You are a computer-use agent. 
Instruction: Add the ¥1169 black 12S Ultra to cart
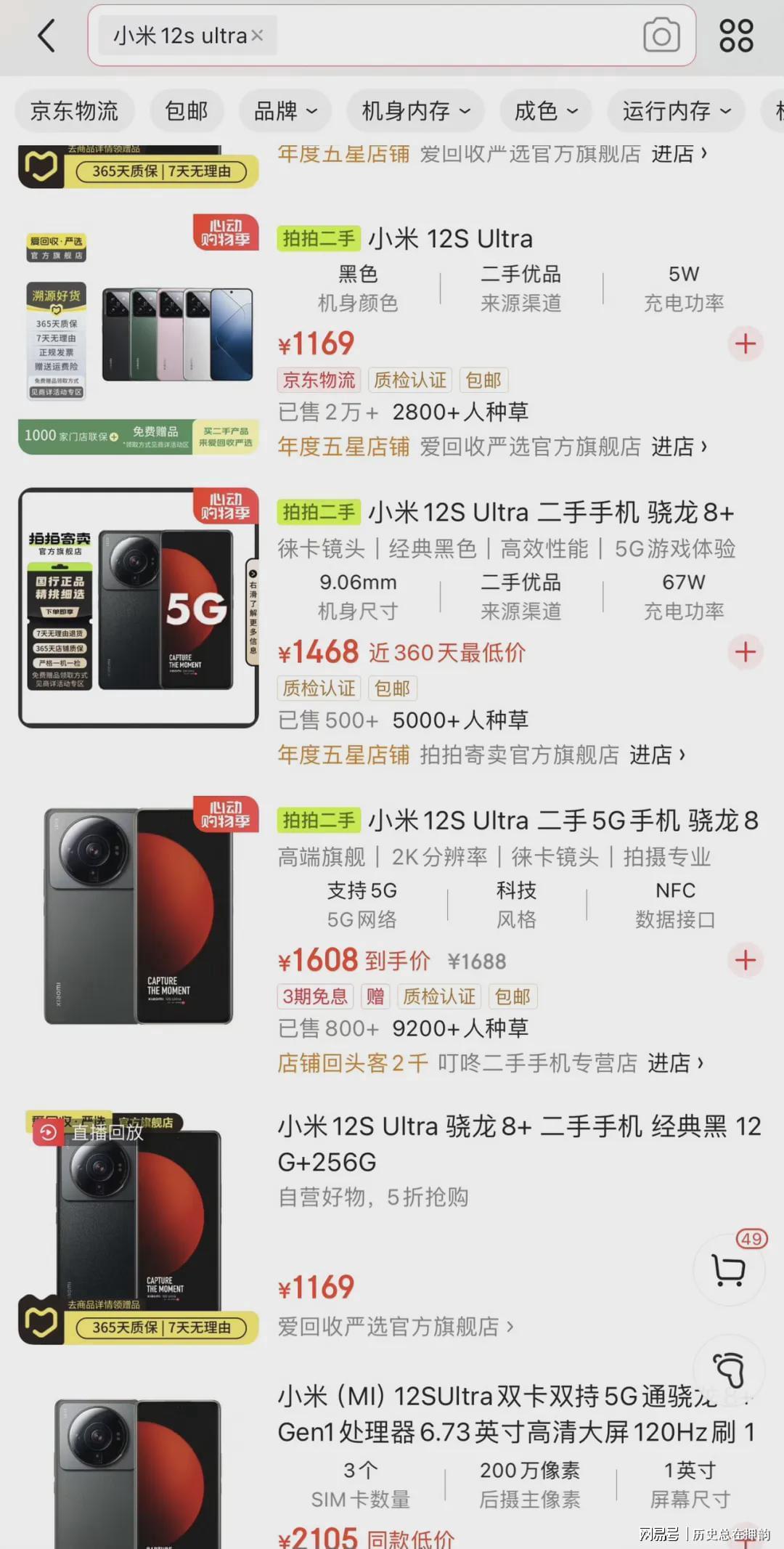[746, 343]
